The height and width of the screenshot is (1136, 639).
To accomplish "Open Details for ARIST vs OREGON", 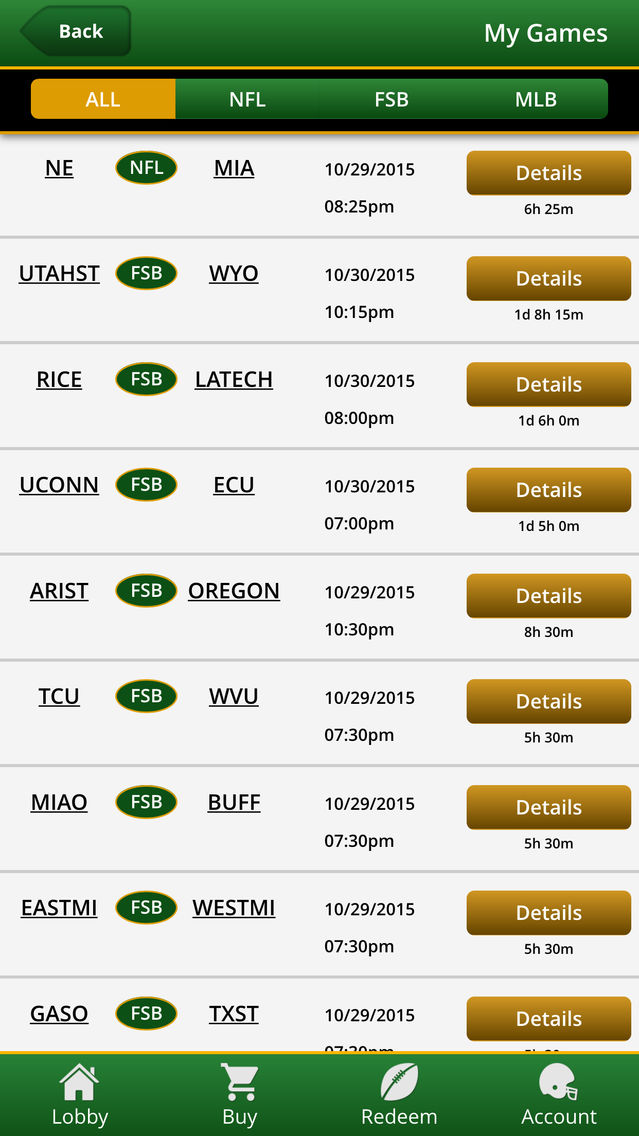I will click(548, 596).
